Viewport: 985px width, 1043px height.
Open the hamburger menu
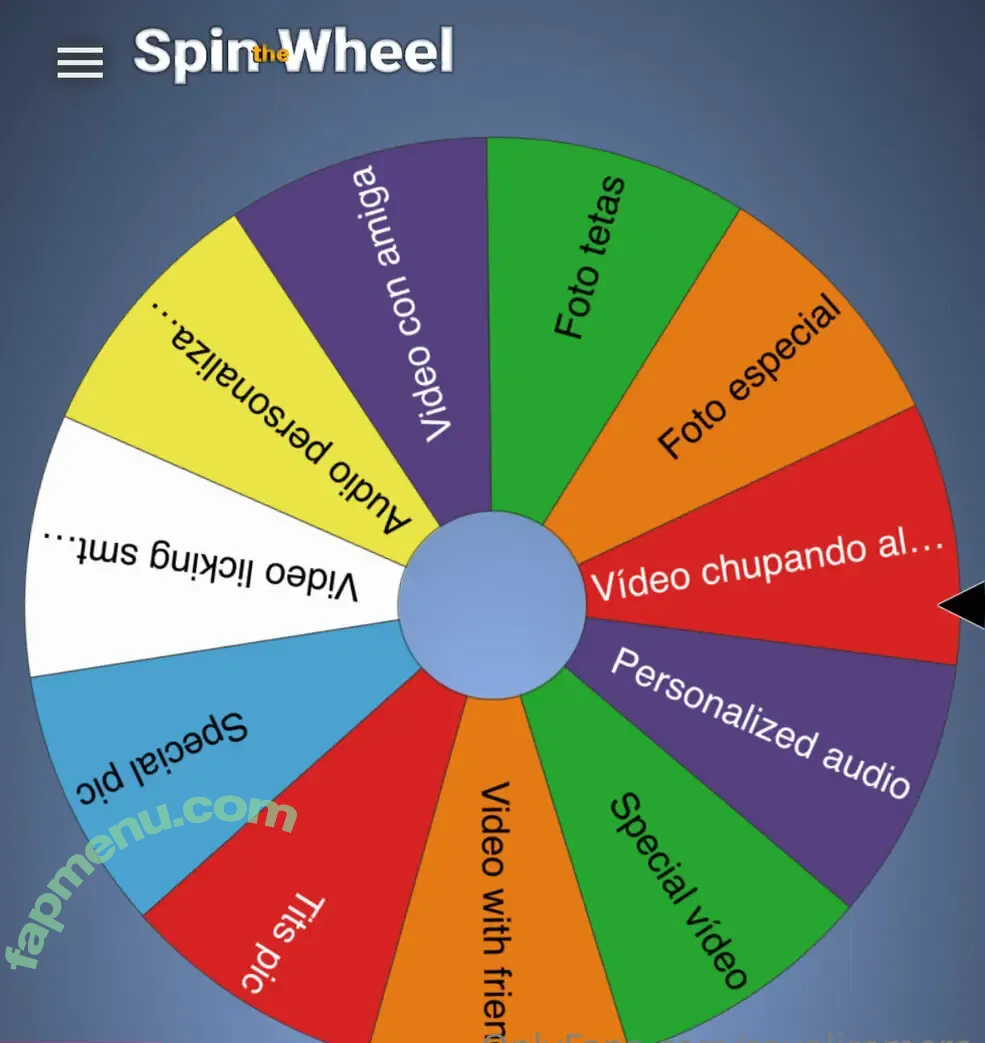click(80, 62)
